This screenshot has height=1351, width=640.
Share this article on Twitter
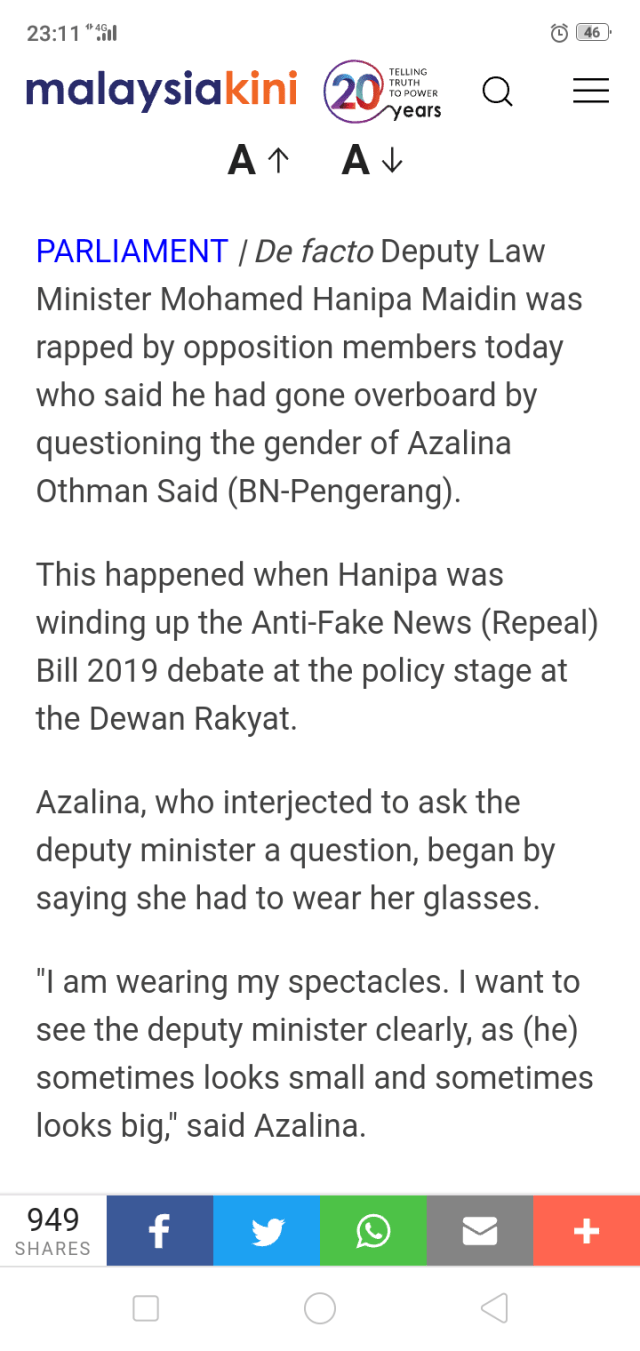(266, 1231)
